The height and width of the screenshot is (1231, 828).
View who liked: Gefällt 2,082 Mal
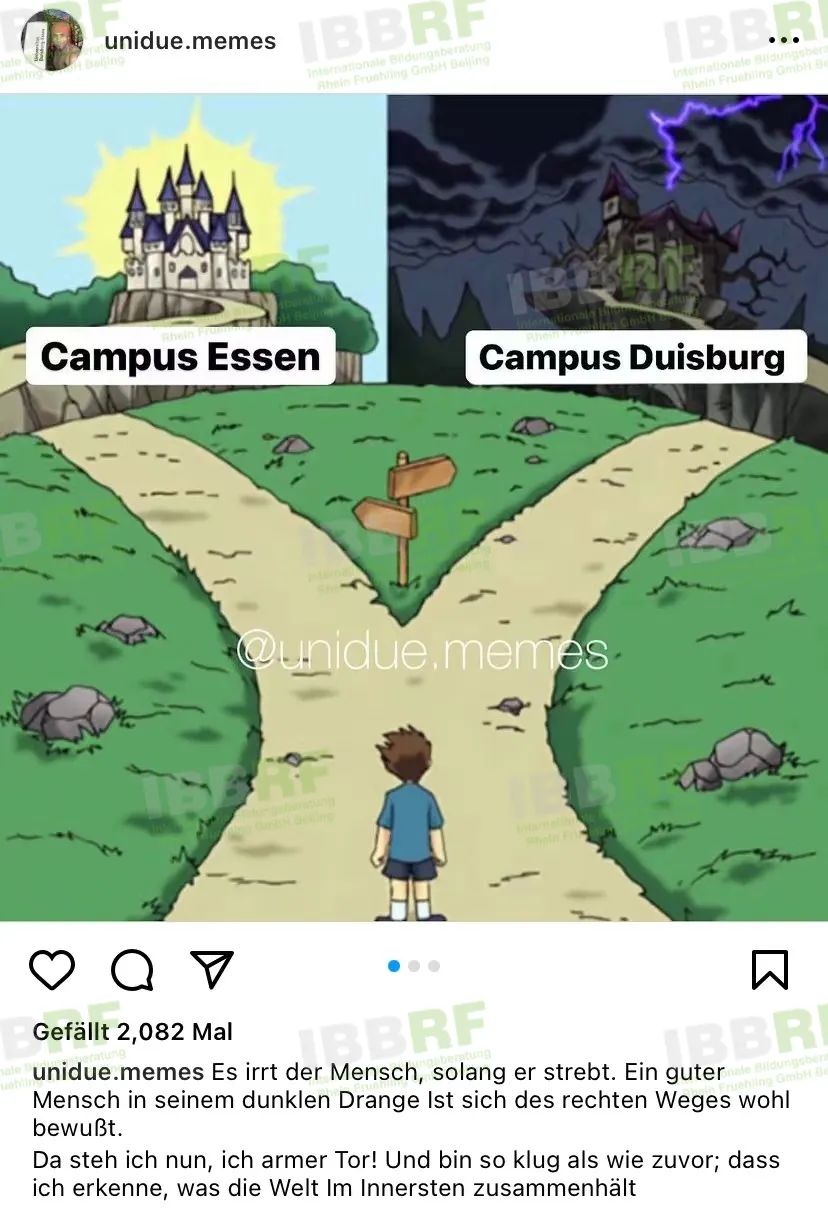(133, 1031)
